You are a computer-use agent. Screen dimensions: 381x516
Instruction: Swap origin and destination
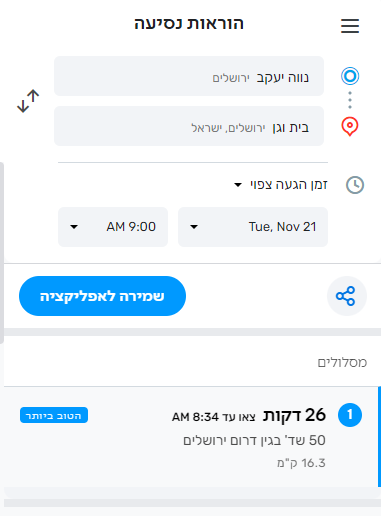pyautogui.click(x=28, y=101)
